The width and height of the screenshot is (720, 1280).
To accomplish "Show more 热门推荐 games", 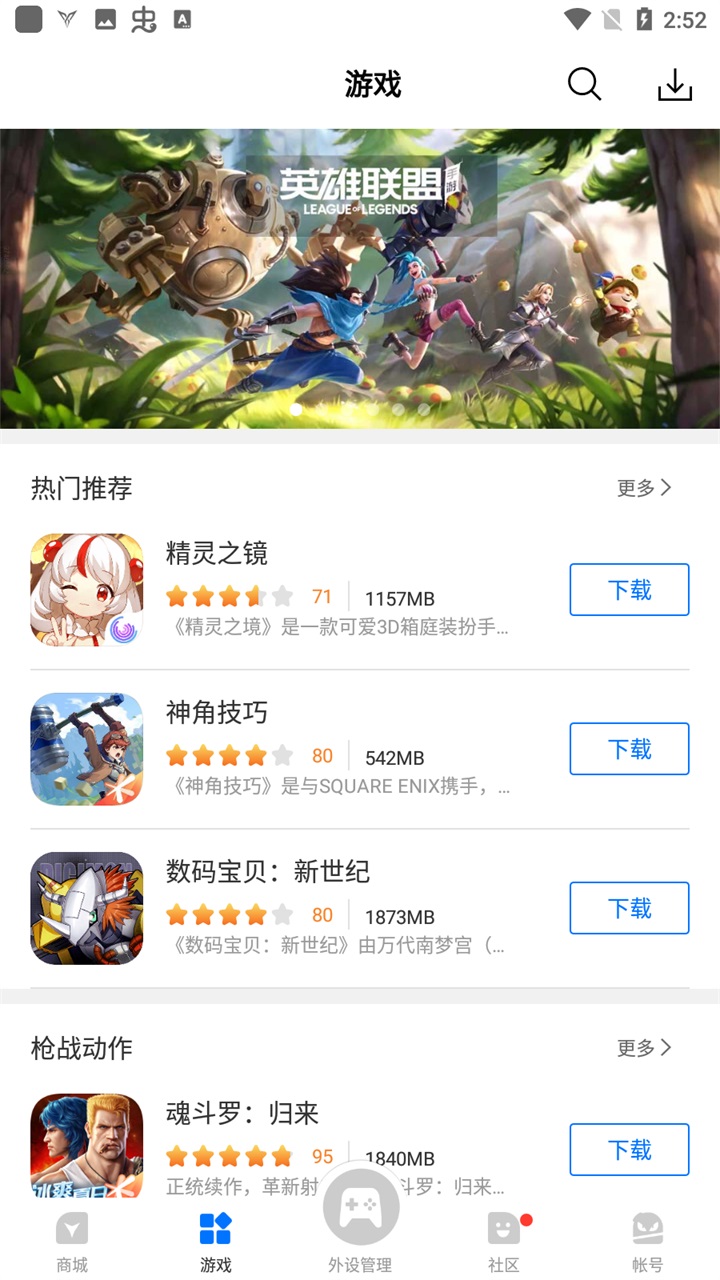I will pyautogui.click(x=644, y=488).
